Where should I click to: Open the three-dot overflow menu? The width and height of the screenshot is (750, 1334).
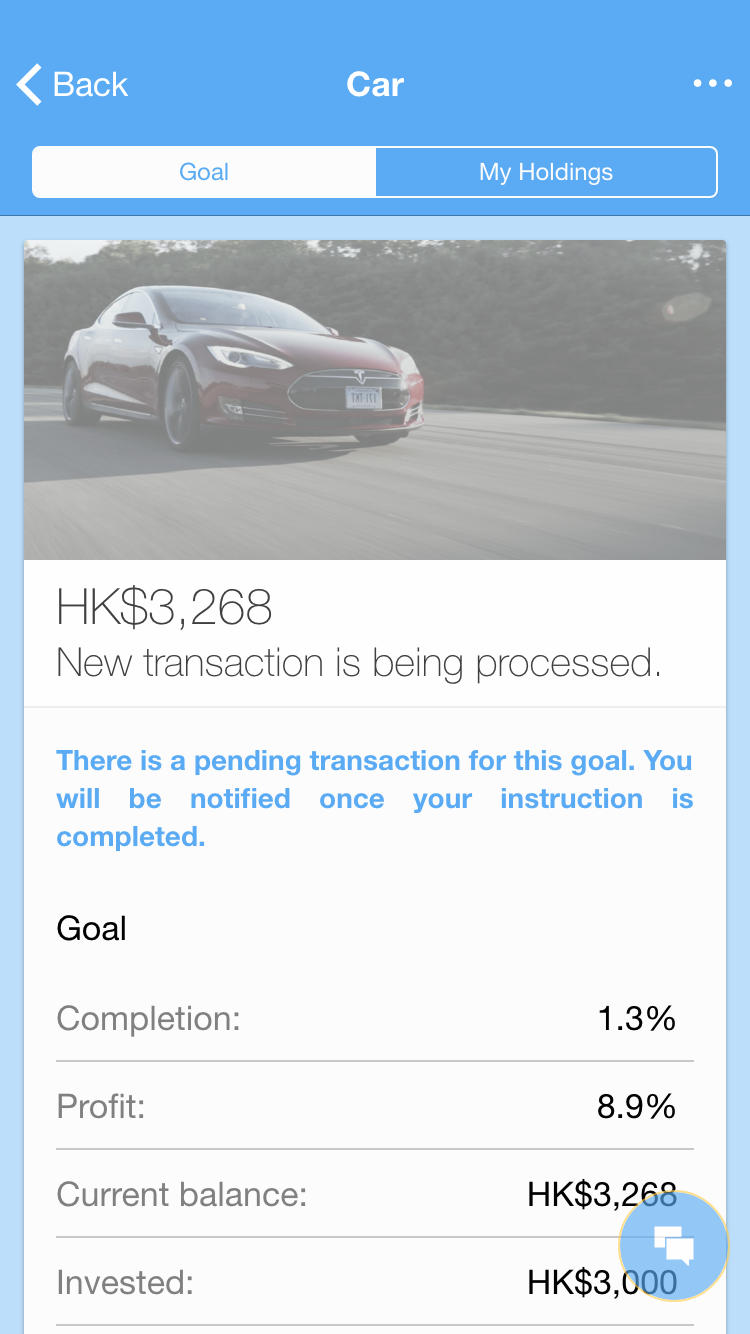712,84
